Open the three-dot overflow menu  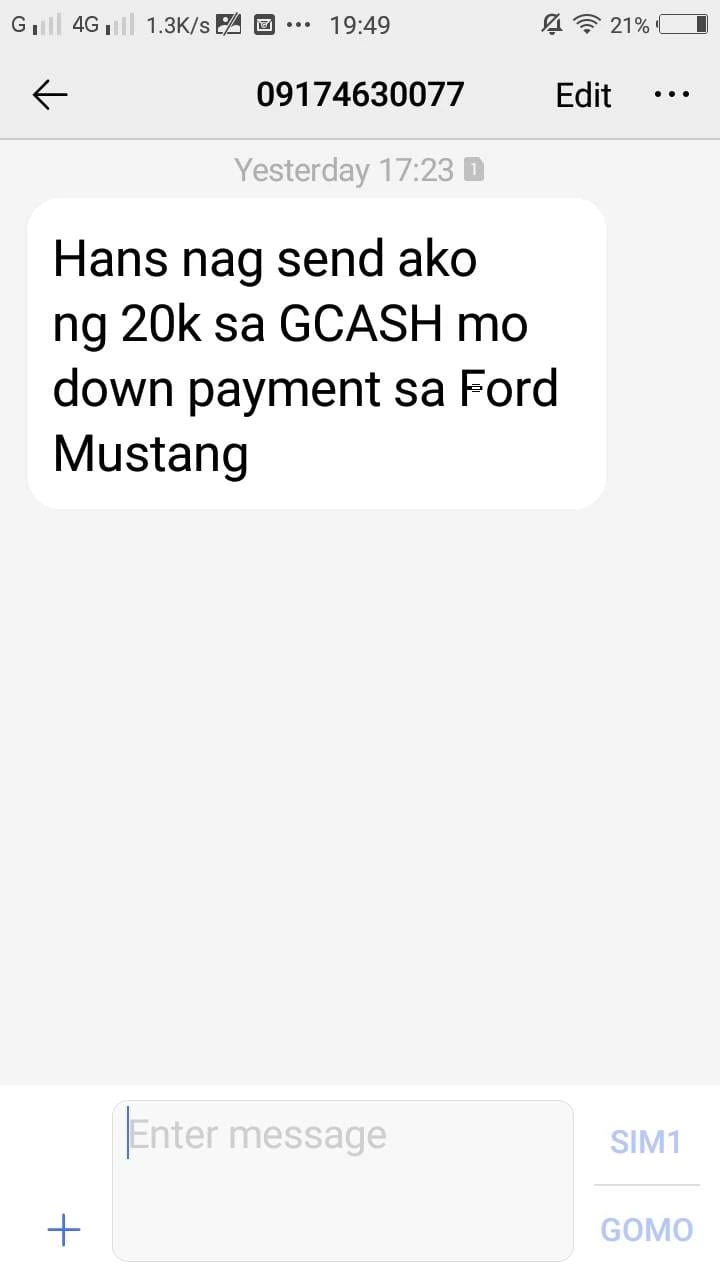click(672, 94)
